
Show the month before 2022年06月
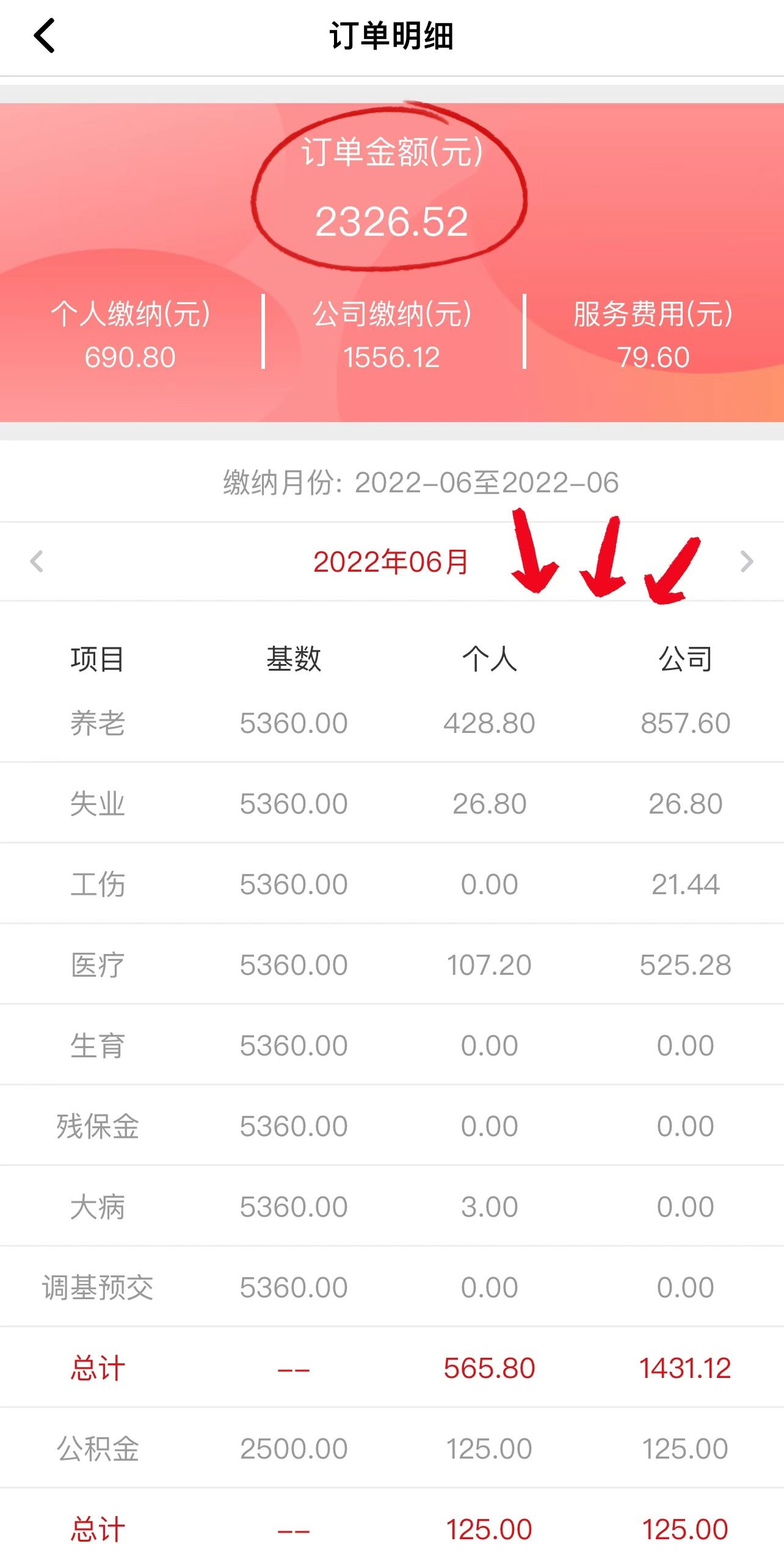[x=37, y=561]
